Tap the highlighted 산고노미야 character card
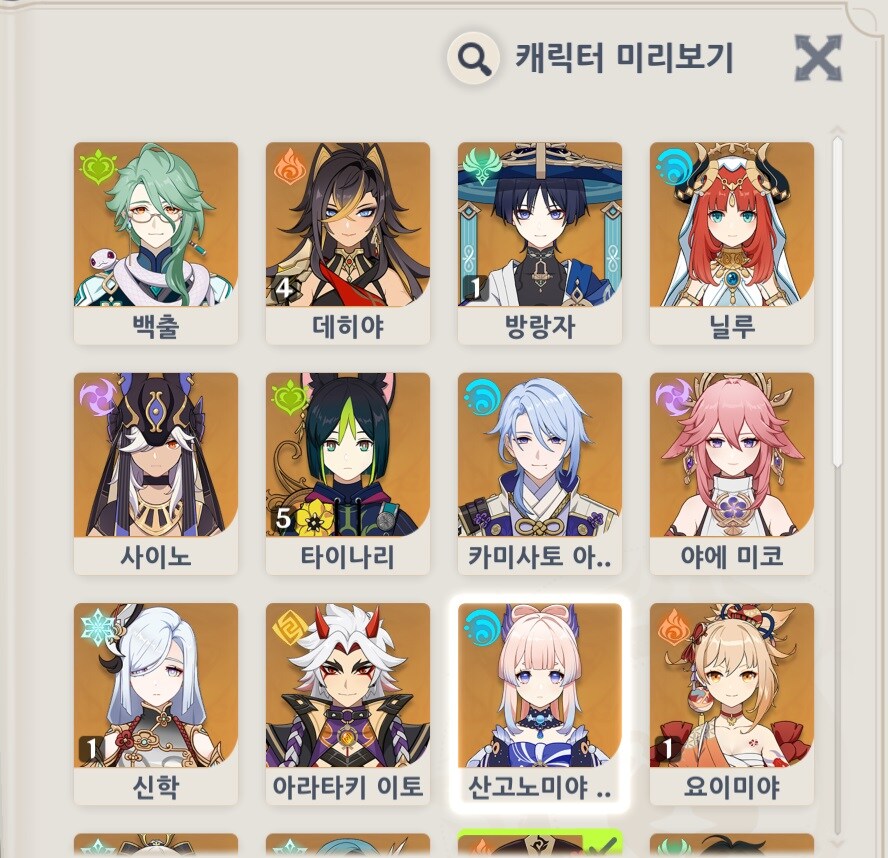Image resolution: width=888 pixels, height=858 pixels. tap(540, 700)
